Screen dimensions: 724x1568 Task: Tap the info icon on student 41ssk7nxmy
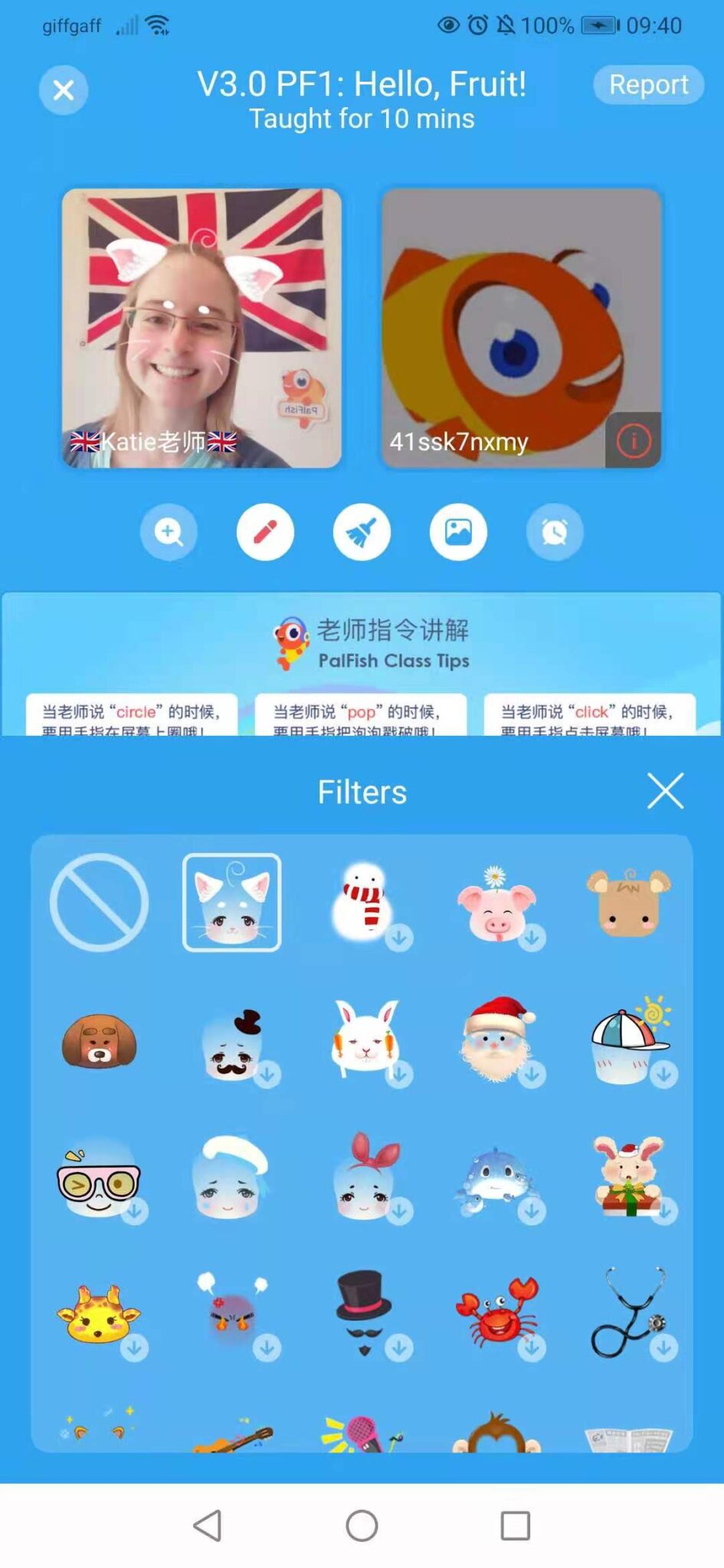[633, 441]
